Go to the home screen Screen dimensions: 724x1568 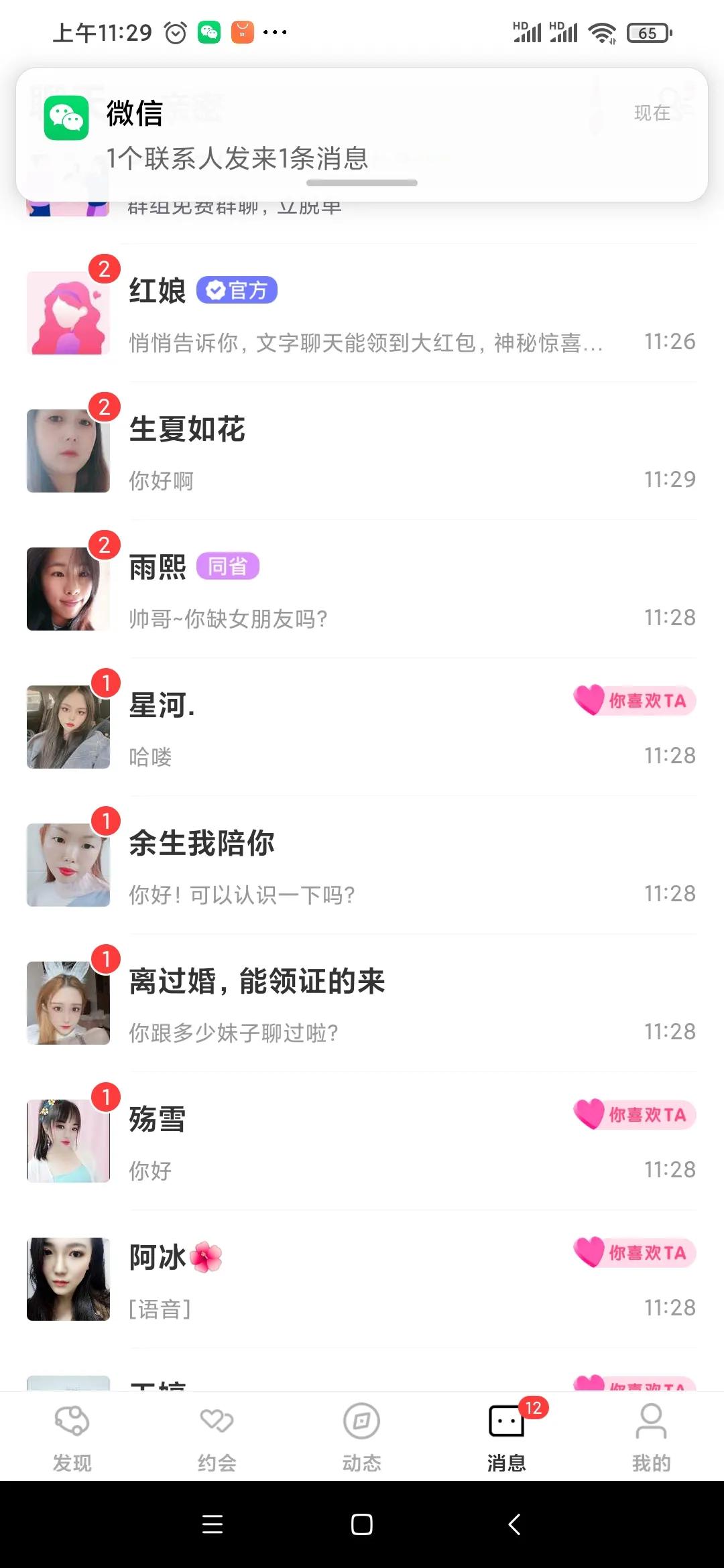pyautogui.click(x=362, y=1524)
